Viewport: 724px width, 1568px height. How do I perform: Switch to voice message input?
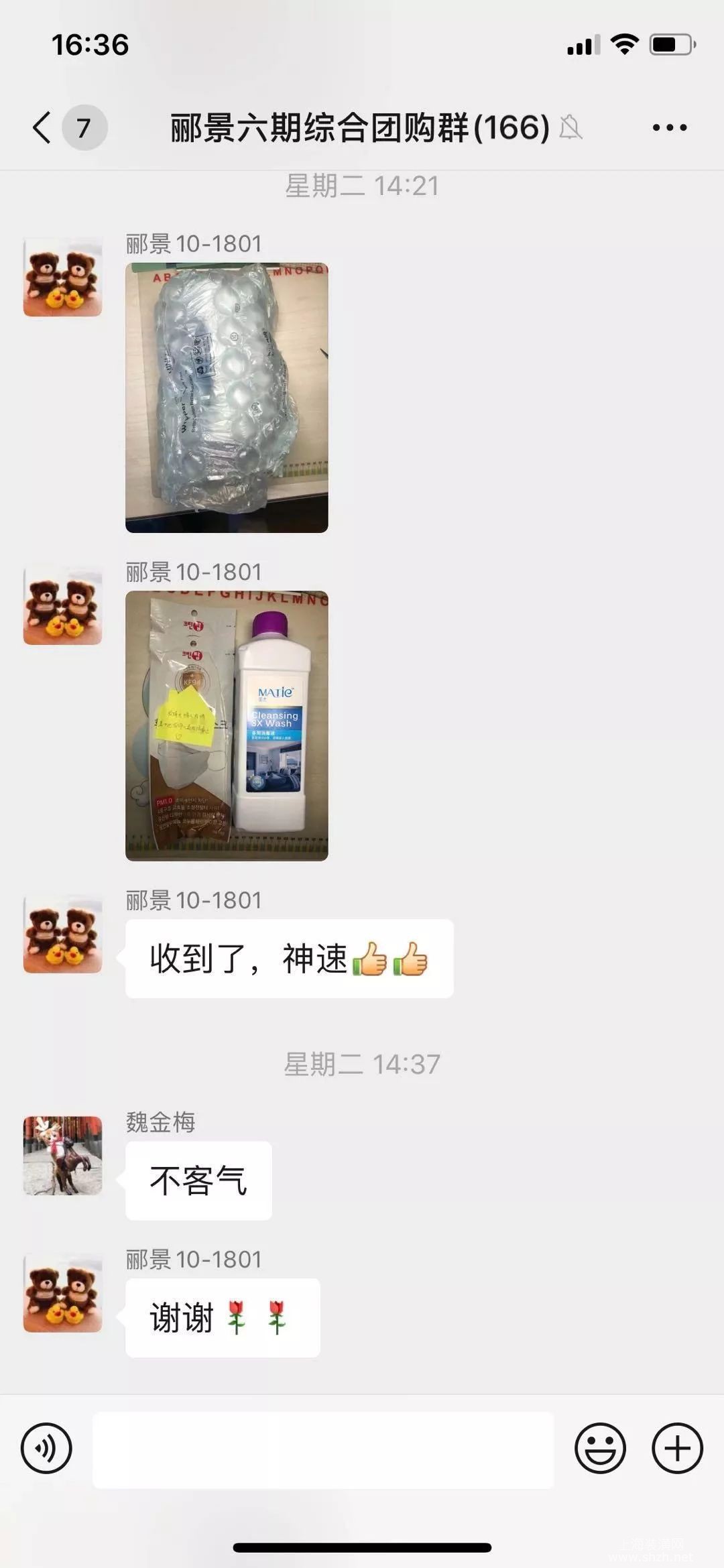(x=46, y=1448)
